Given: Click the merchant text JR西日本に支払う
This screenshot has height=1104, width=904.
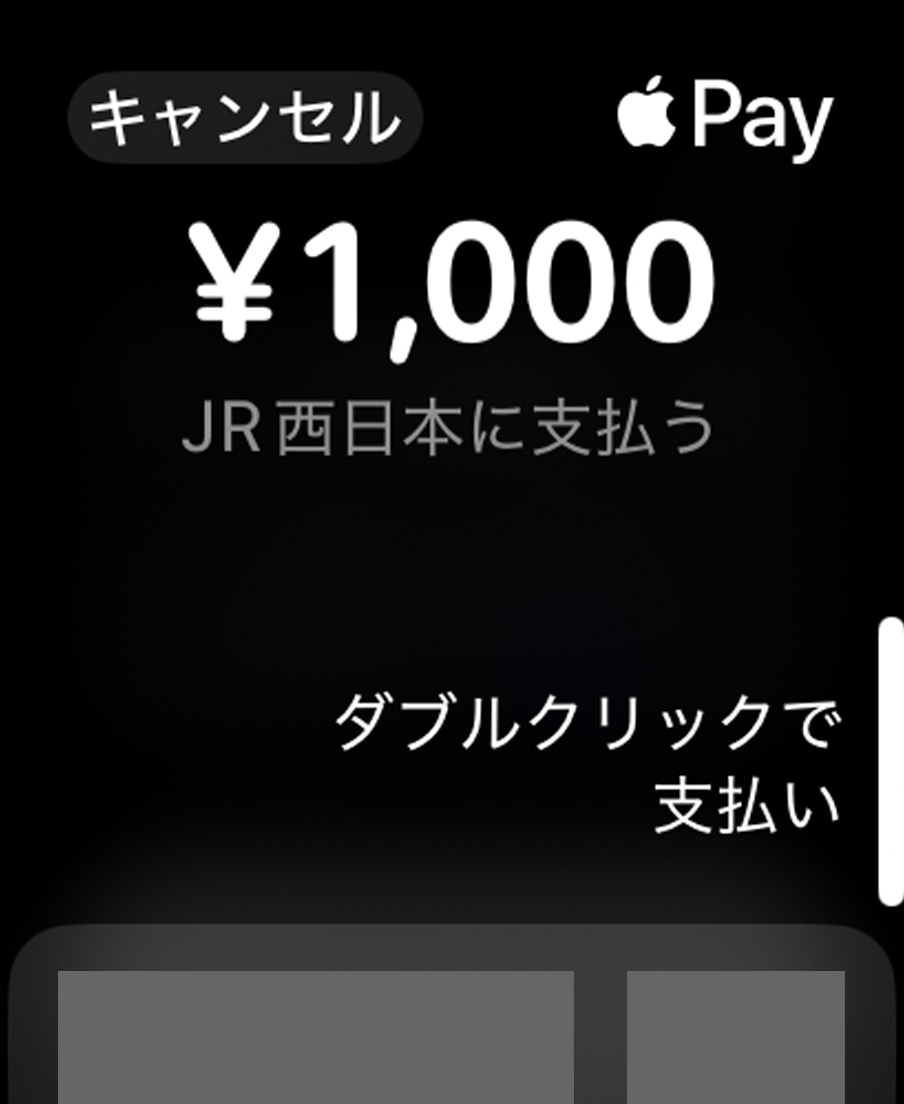Looking at the screenshot, I should [x=452, y=428].
